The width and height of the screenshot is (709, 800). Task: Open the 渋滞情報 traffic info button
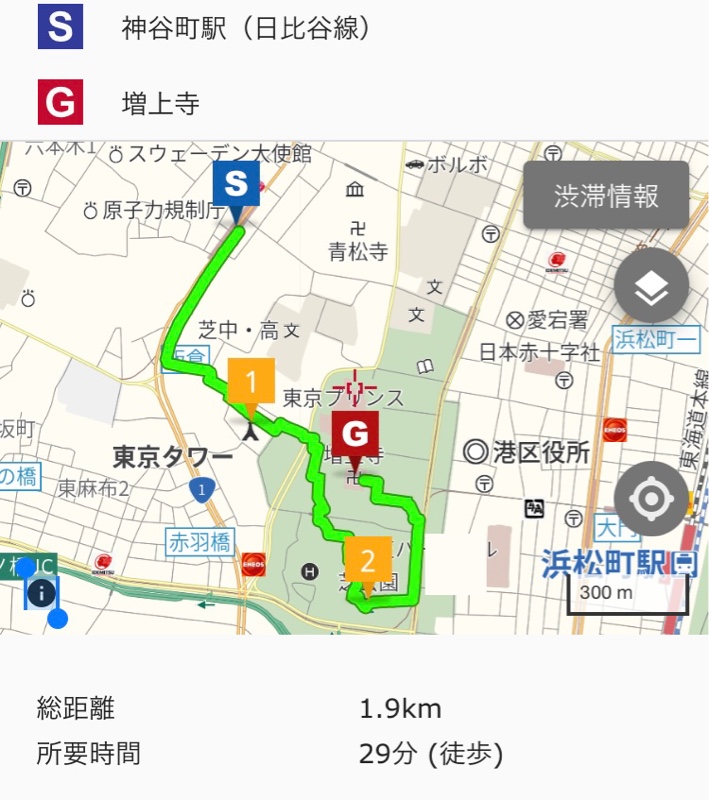[606, 195]
